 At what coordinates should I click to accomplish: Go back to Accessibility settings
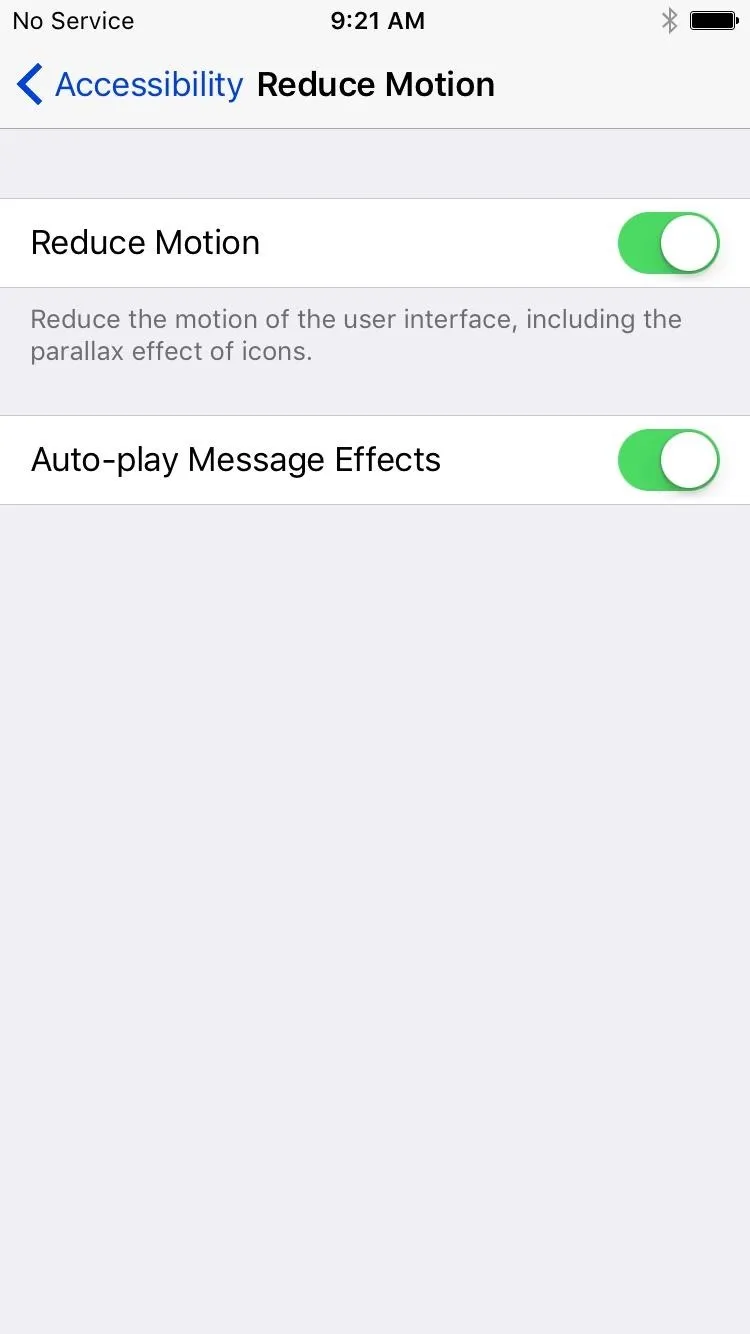pyautogui.click(x=130, y=85)
